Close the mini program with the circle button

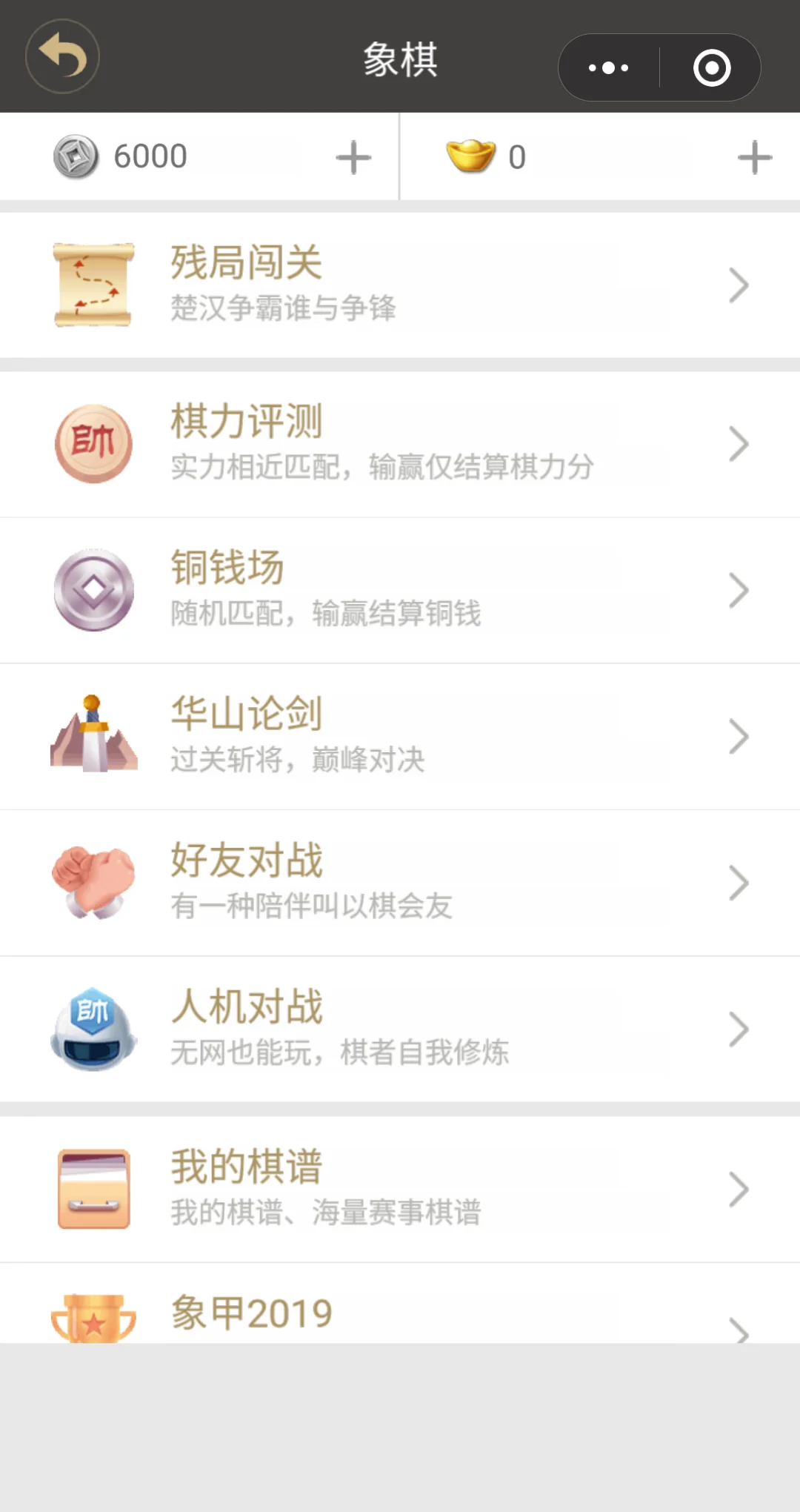tap(712, 67)
